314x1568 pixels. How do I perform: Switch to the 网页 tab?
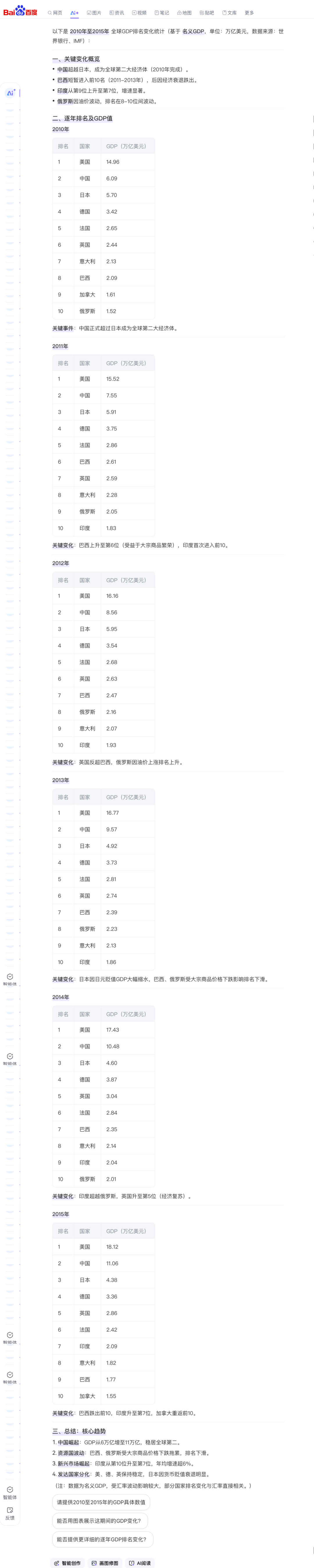point(55,13)
